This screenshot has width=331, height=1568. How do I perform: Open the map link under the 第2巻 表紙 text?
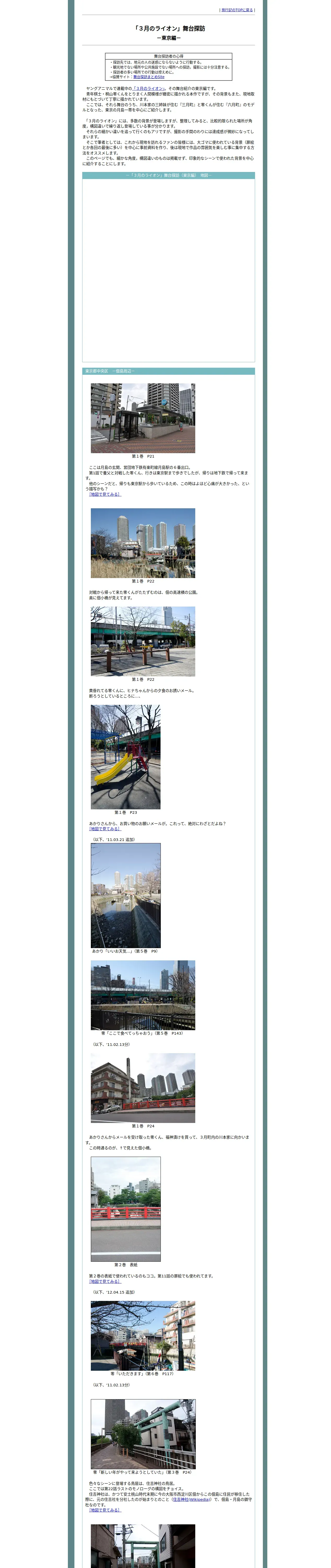(x=105, y=1281)
